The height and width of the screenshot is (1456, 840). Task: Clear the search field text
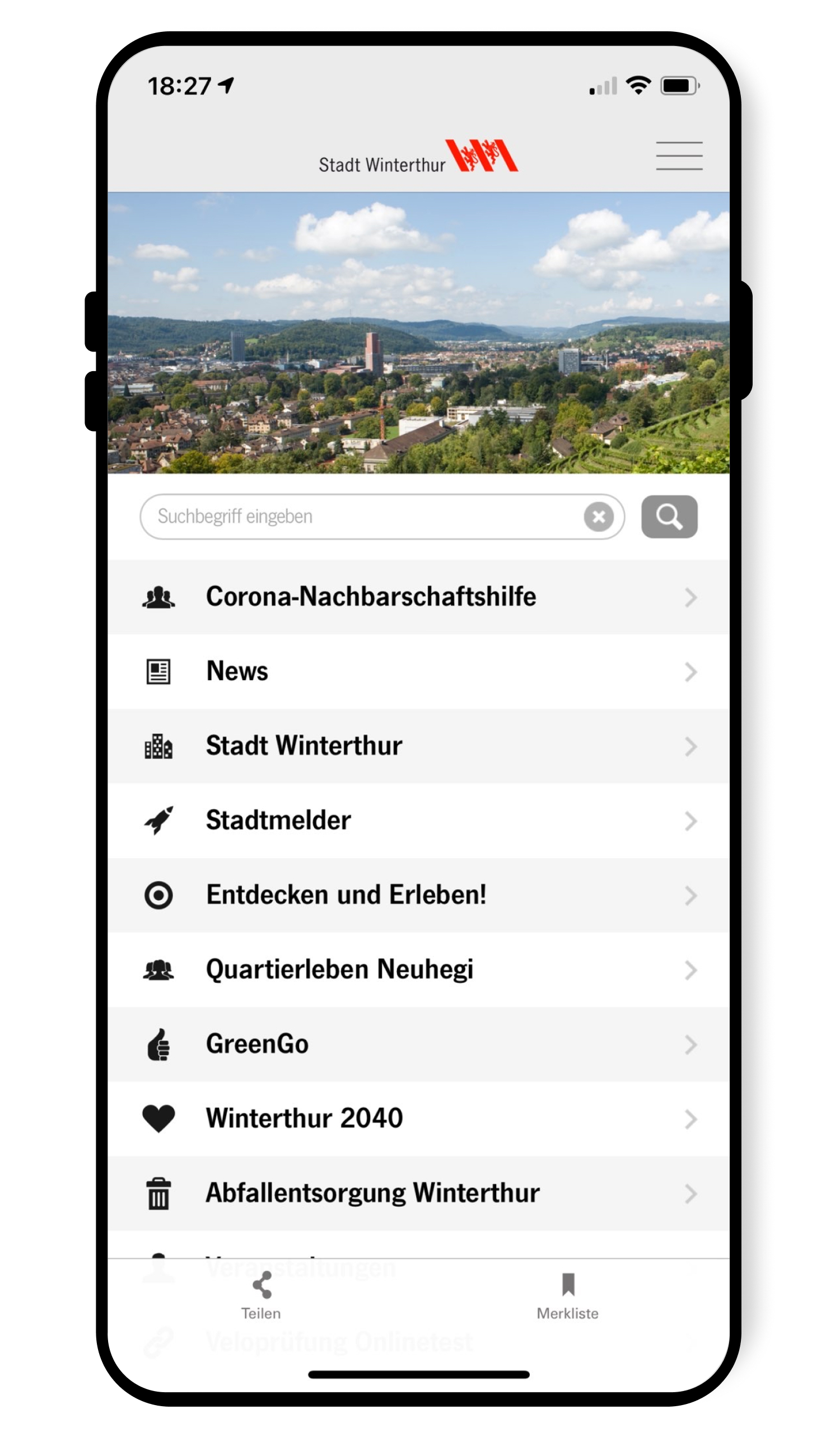[x=599, y=517]
